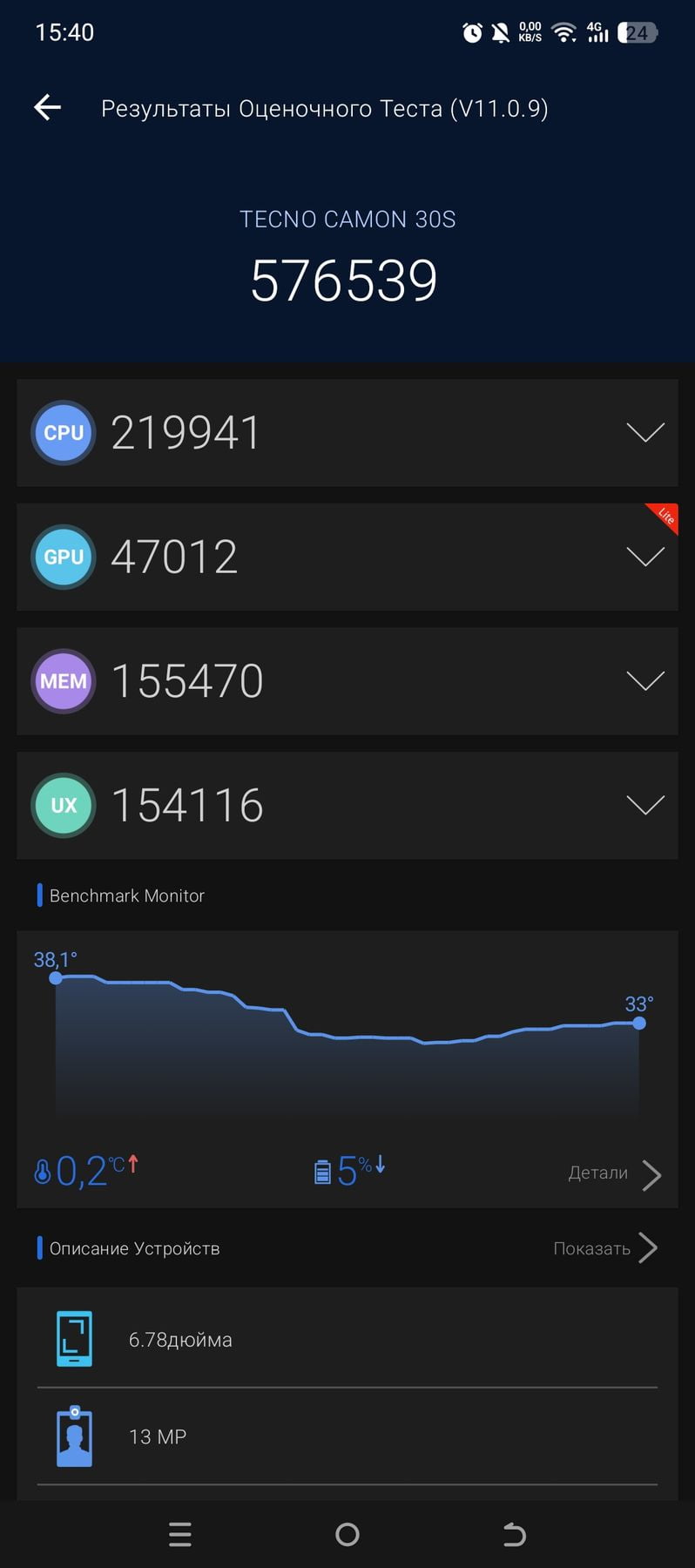This screenshot has height=1568, width=695.
Task: Expand the GPU score breakdown
Action: click(x=645, y=557)
